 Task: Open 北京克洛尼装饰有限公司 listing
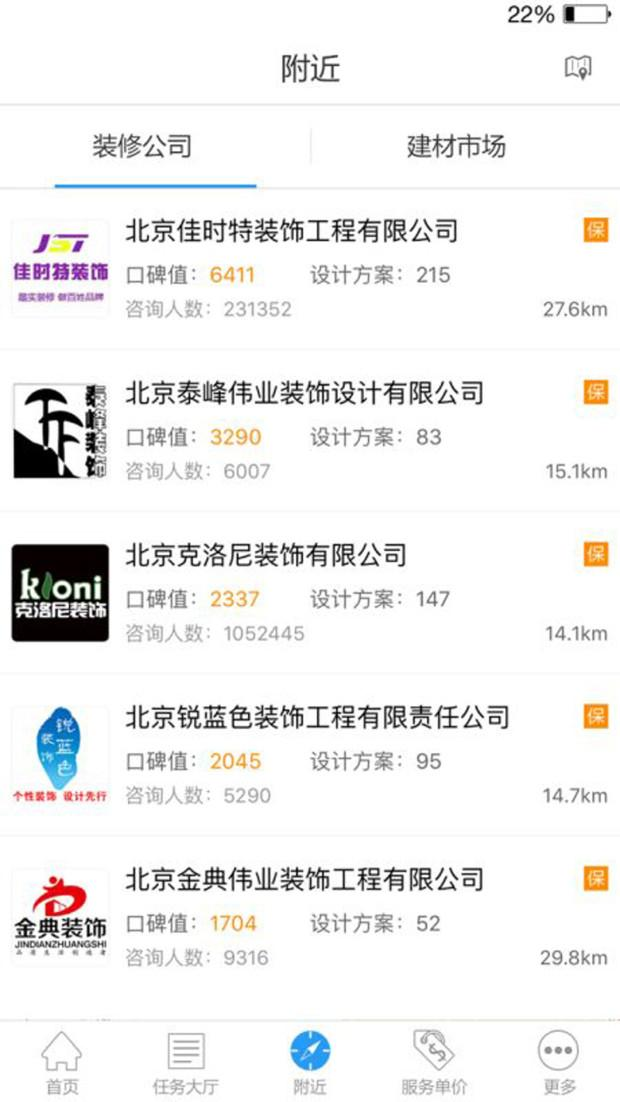tap(266, 555)
